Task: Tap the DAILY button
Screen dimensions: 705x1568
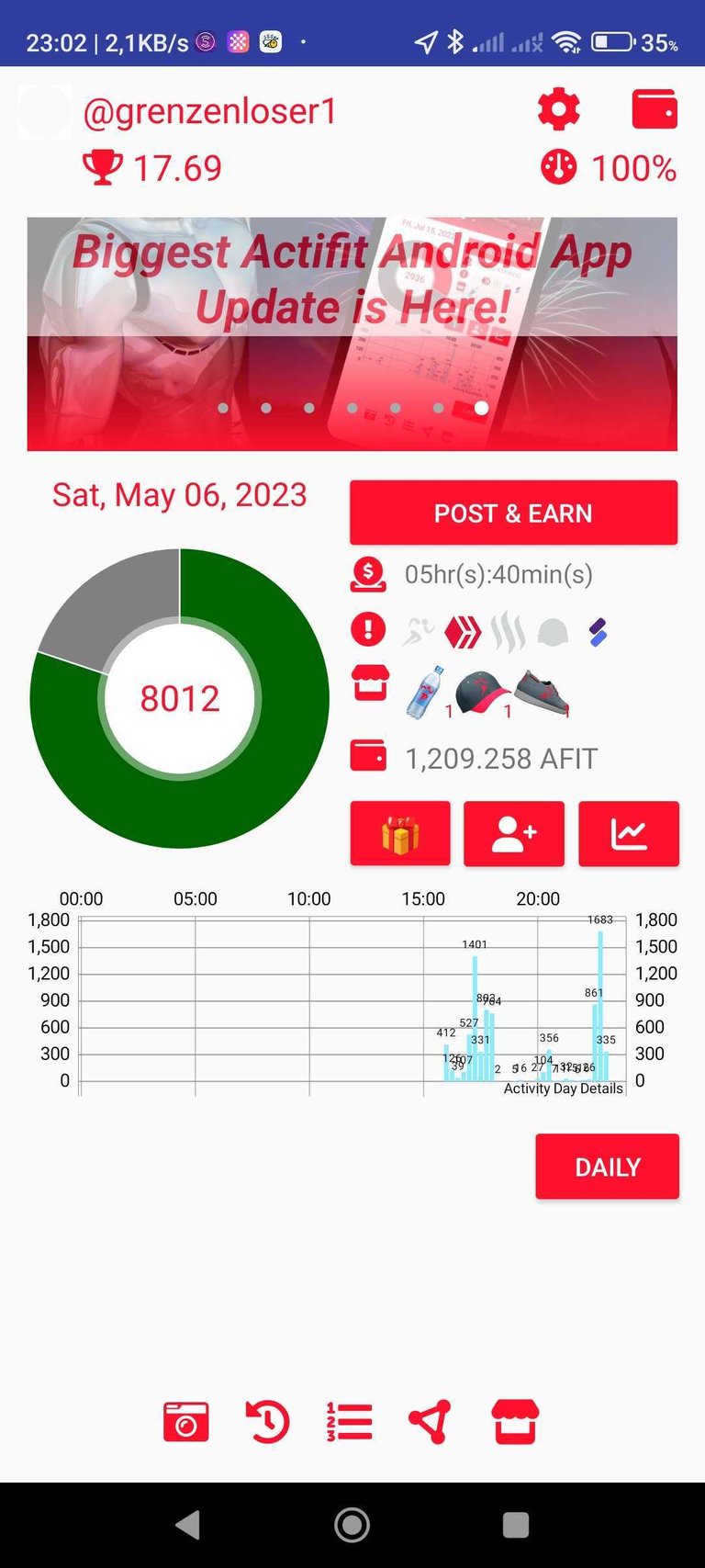Action: pyautogui.click(x=607, y=1167)
